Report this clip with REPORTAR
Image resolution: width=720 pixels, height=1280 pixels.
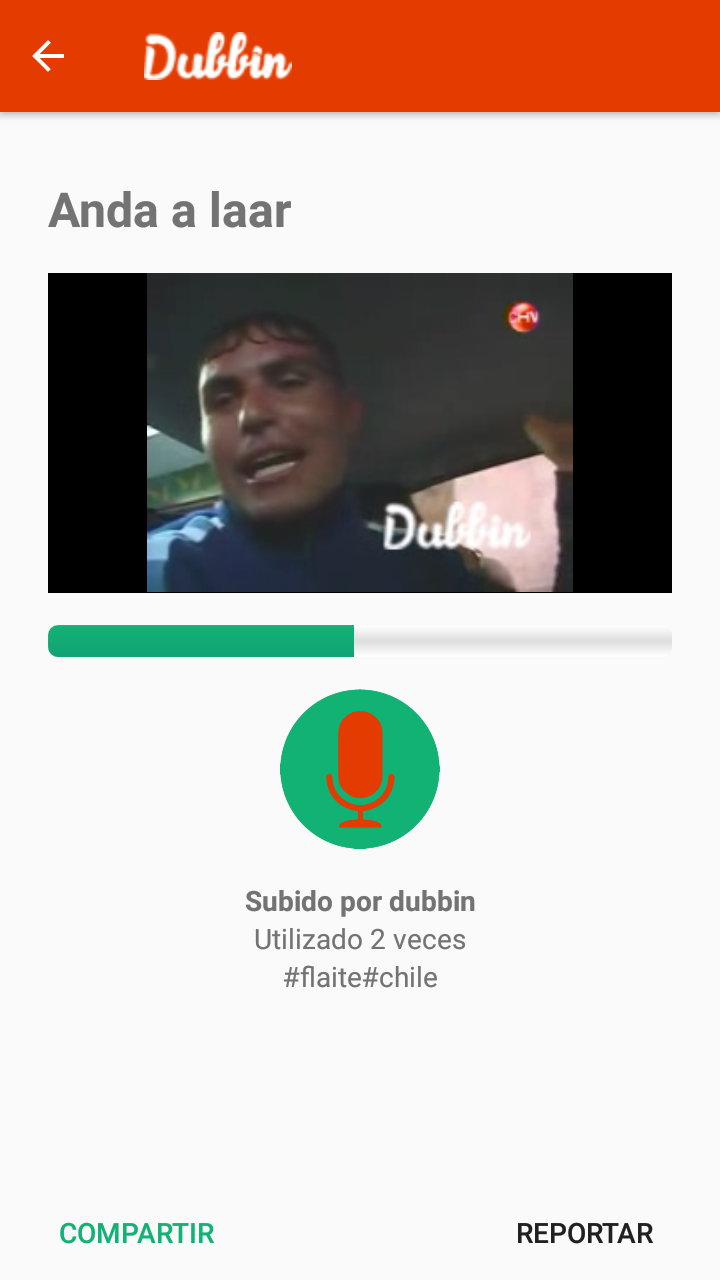coord(584,1233)
